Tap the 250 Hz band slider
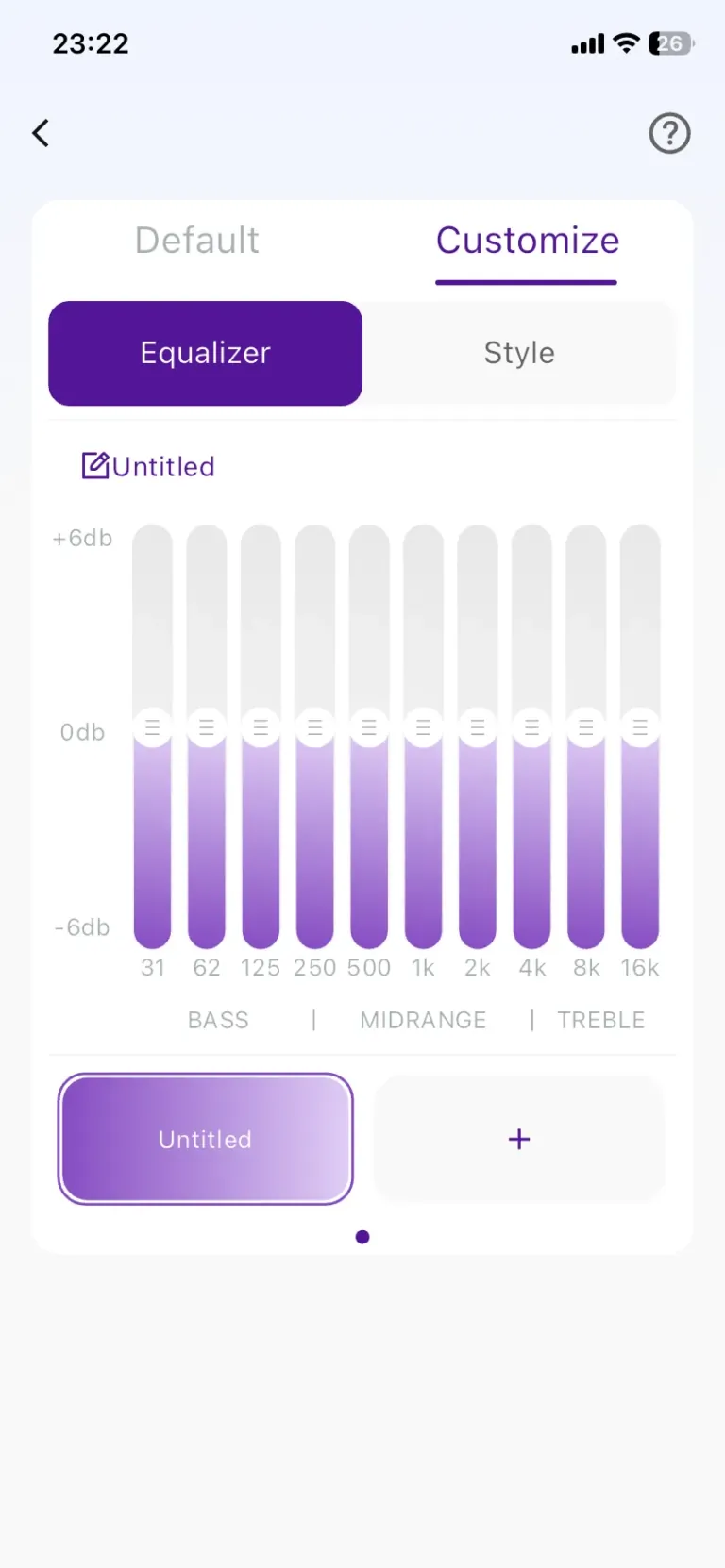 coord(315,728)
